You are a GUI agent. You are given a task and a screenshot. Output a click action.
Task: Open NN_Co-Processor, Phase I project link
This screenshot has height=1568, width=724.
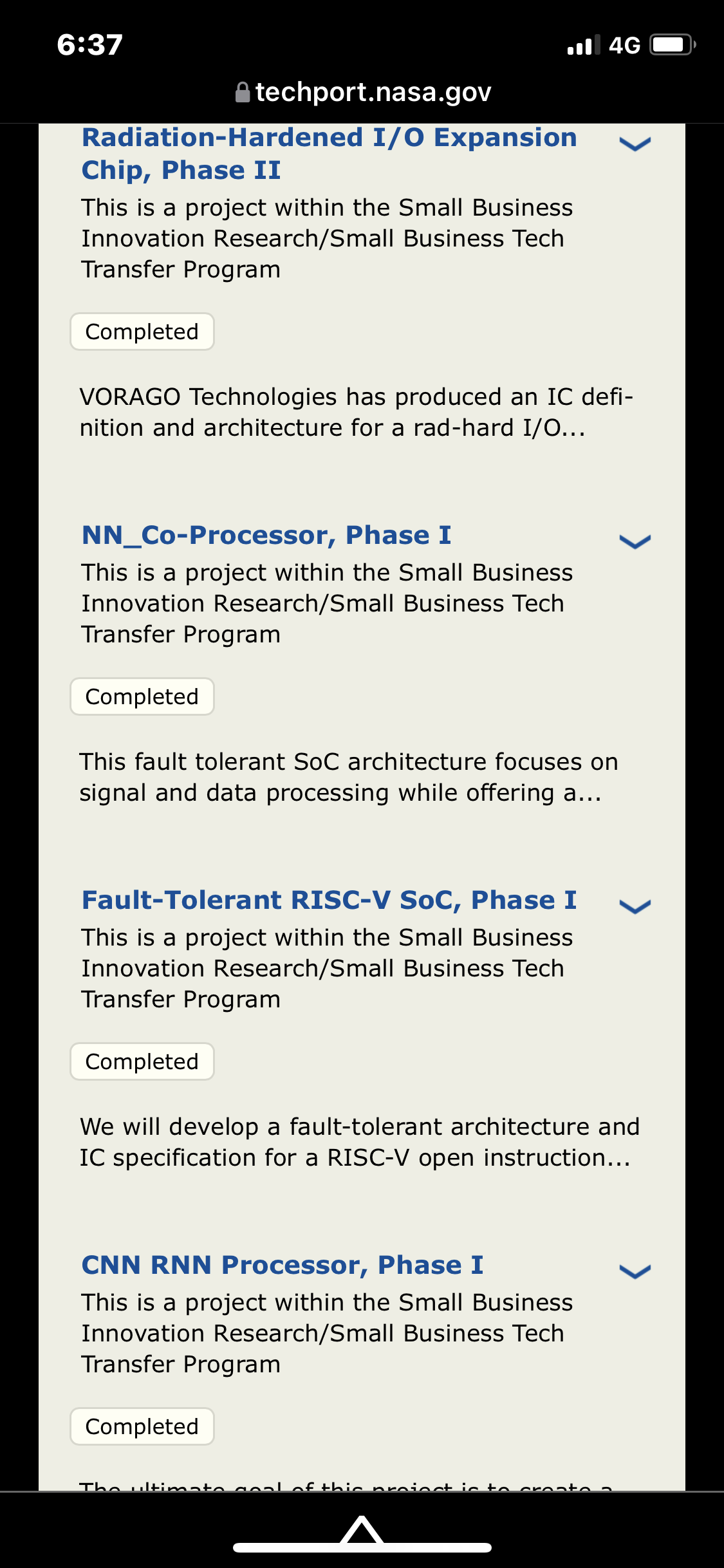[x=266, y=535]
